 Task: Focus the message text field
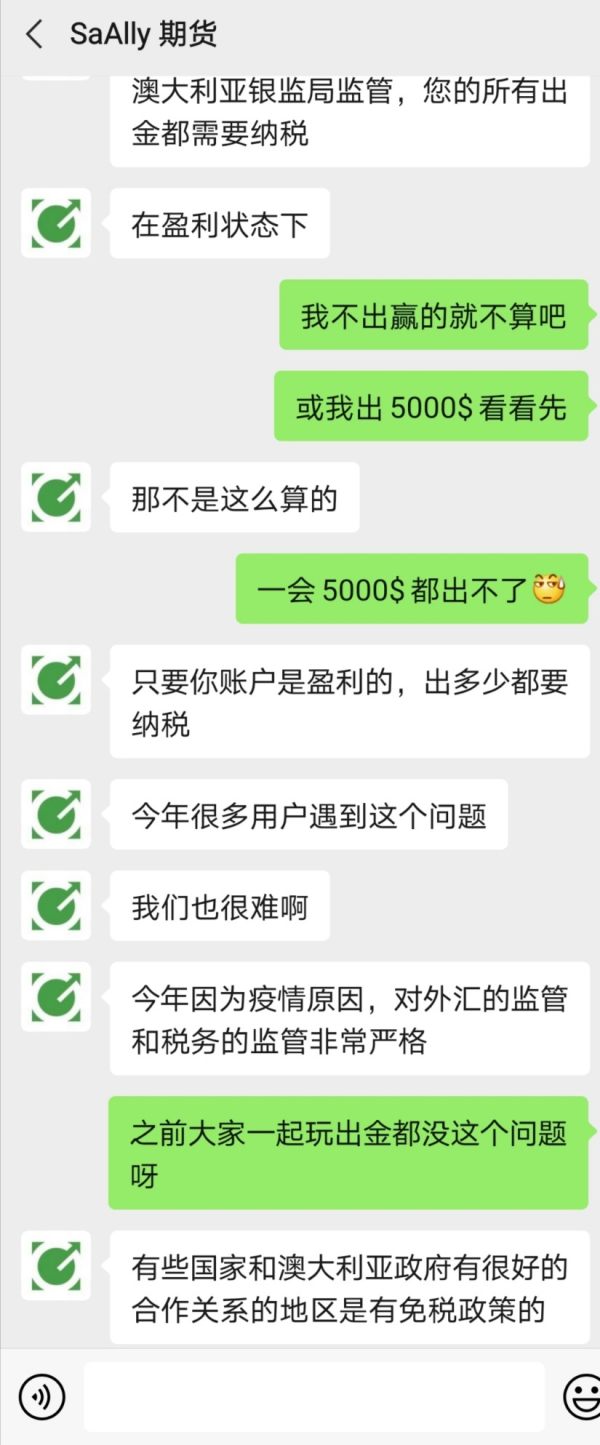(314, 1396)
